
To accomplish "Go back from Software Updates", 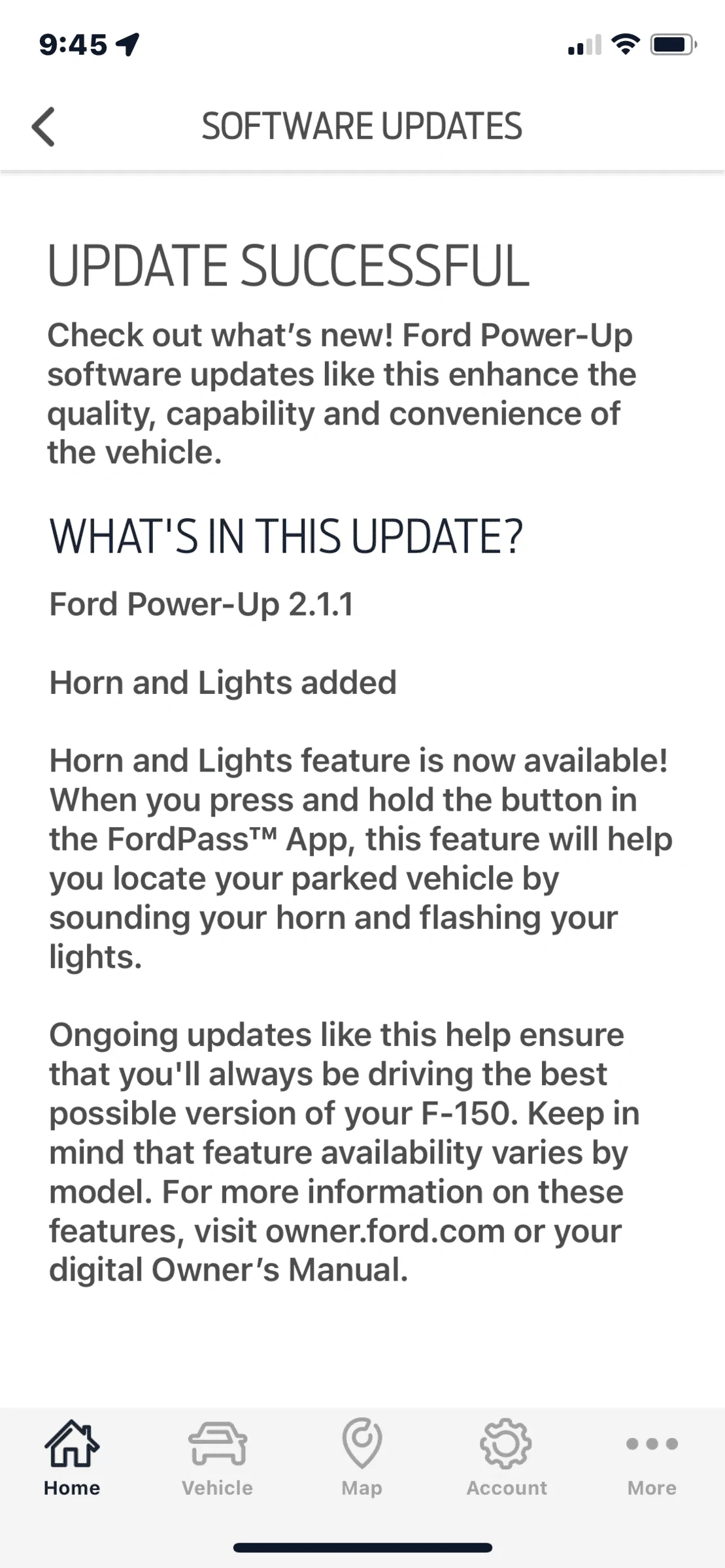I will click(x=44, y=126).
